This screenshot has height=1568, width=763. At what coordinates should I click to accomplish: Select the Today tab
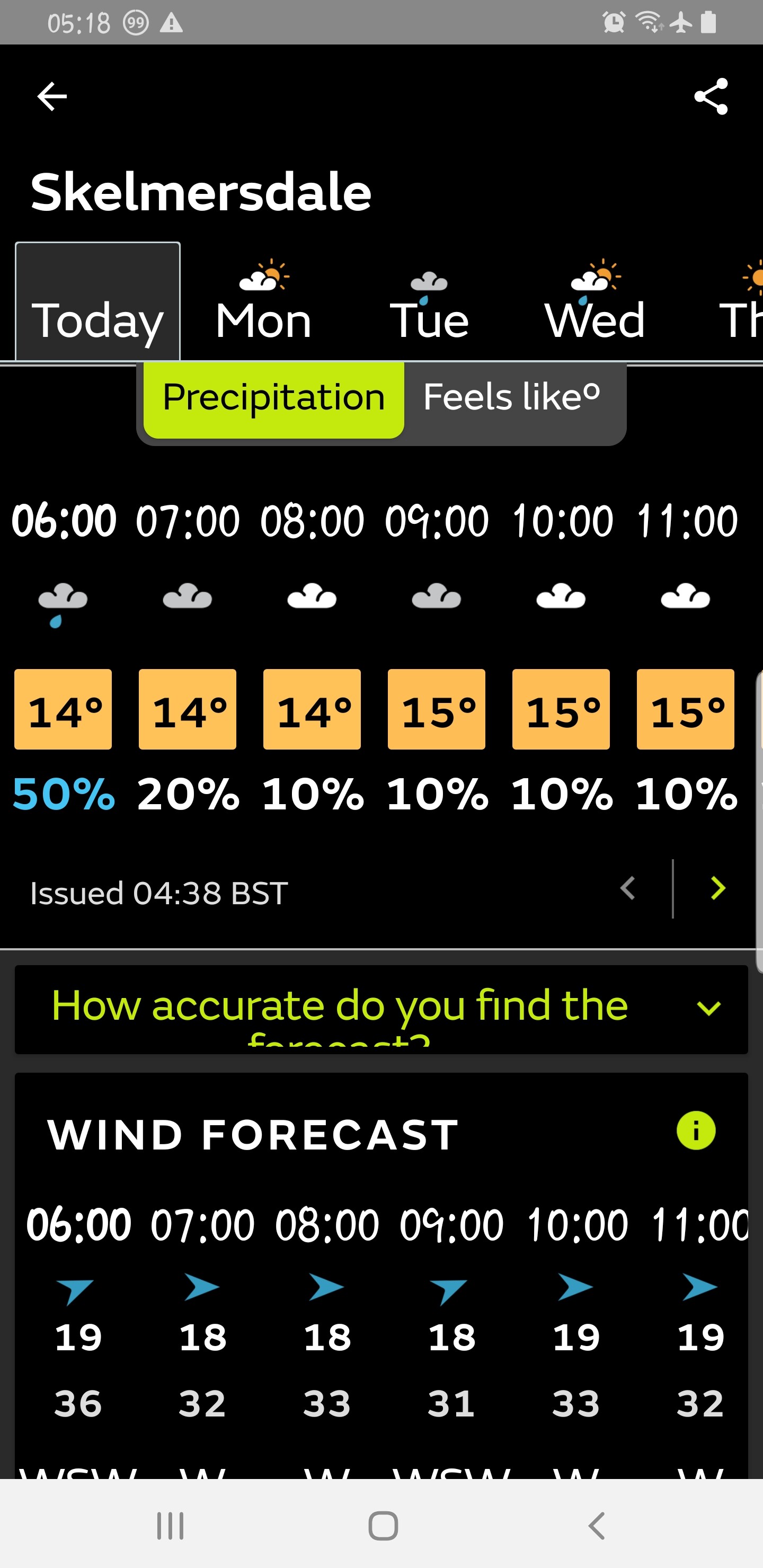click(97, 302)
